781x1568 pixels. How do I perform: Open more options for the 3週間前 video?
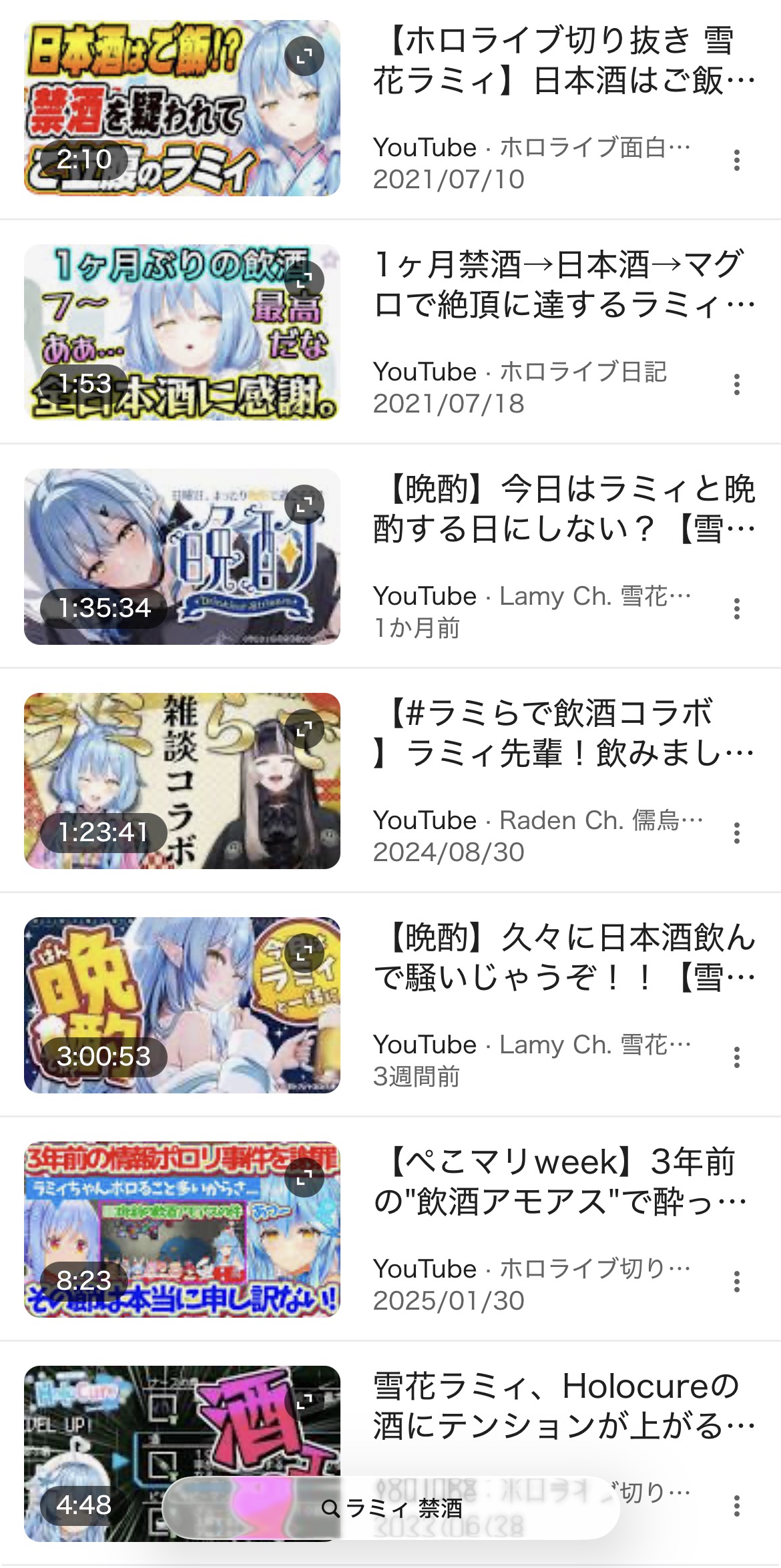(x=736, y=1057)
